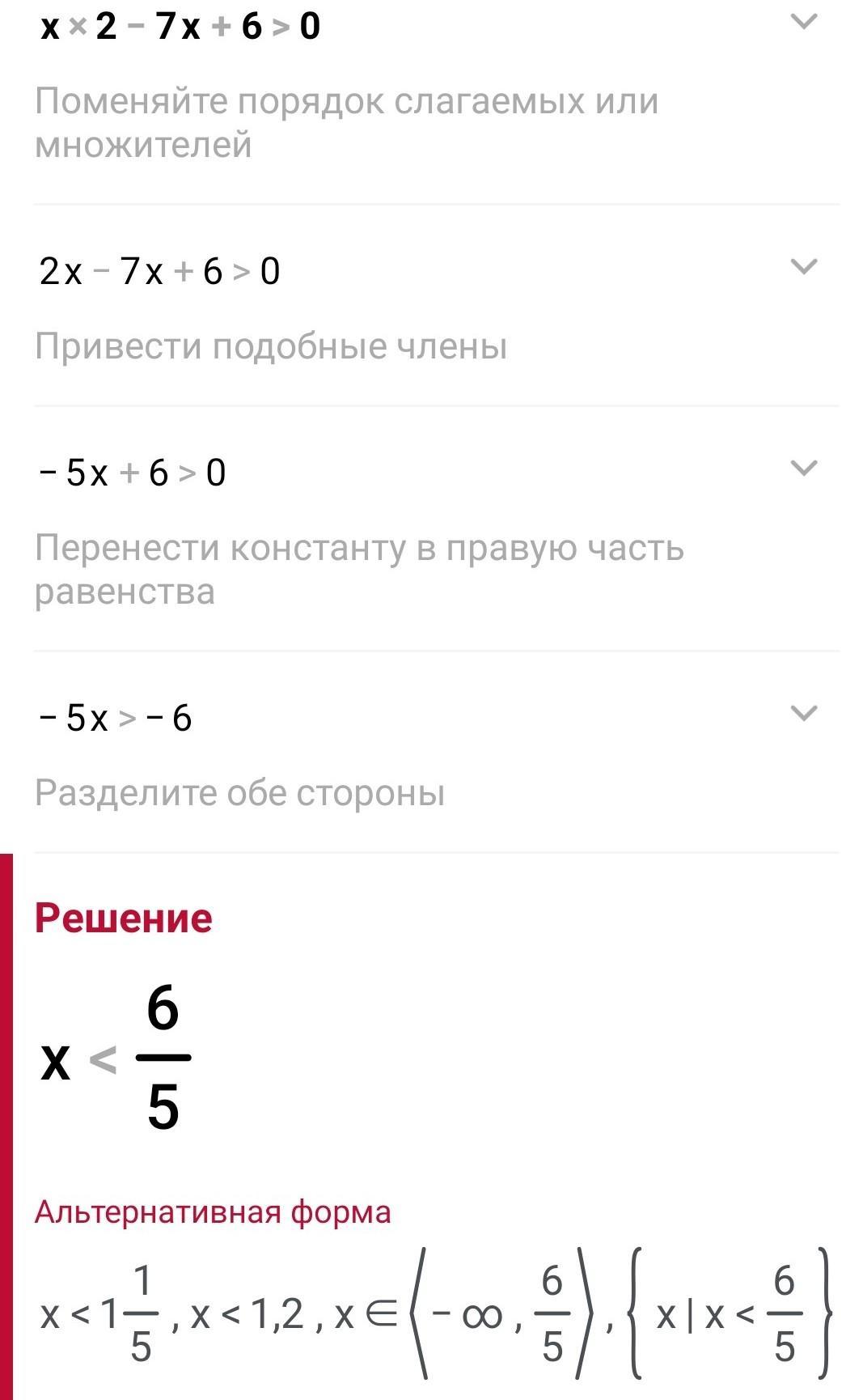Expand the step −5x > −6
This screenshot has height=1400, width=863.
coord(803,713)
